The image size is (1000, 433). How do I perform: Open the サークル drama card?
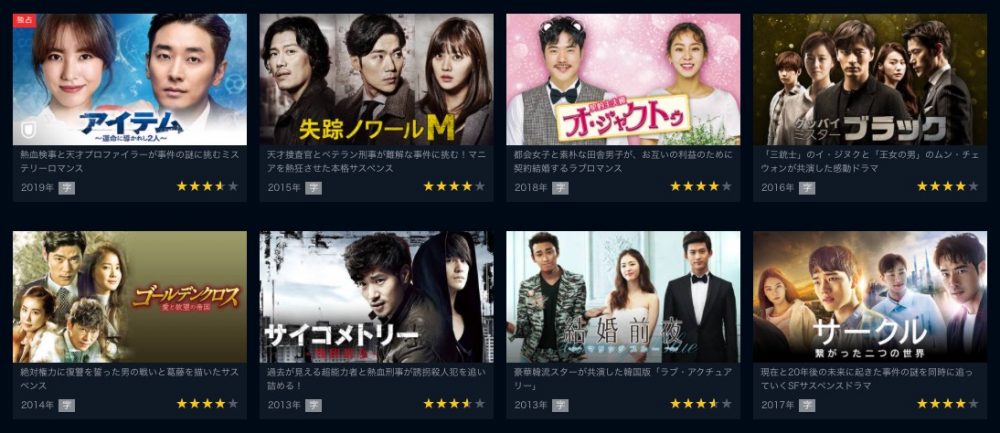pos(870,297)
